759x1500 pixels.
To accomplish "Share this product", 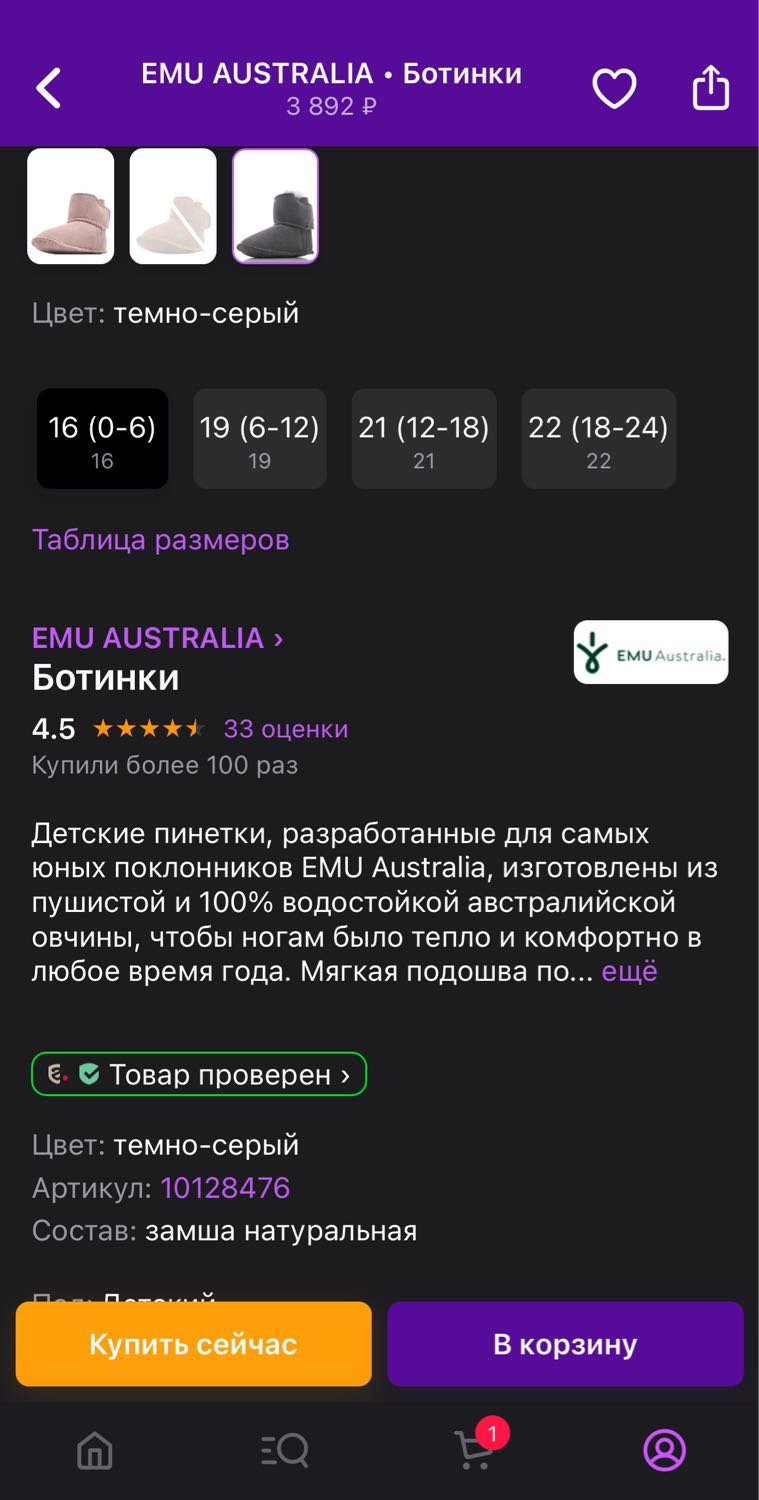I will tap(710, 87).
